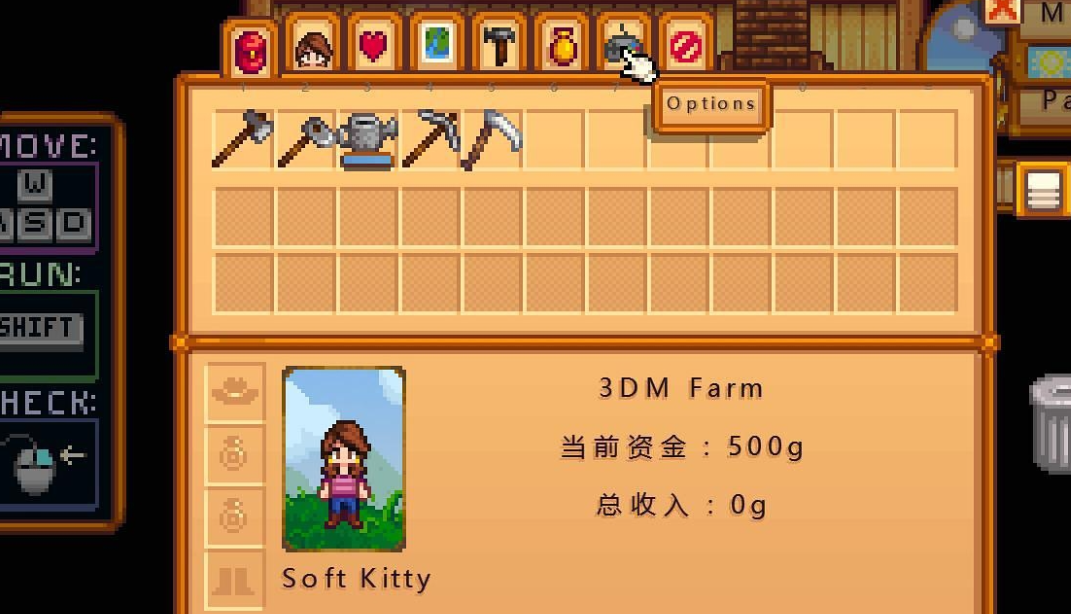Tap the organize inventory button
Screen dimensions: 1071x614
tap(1043, 190)
